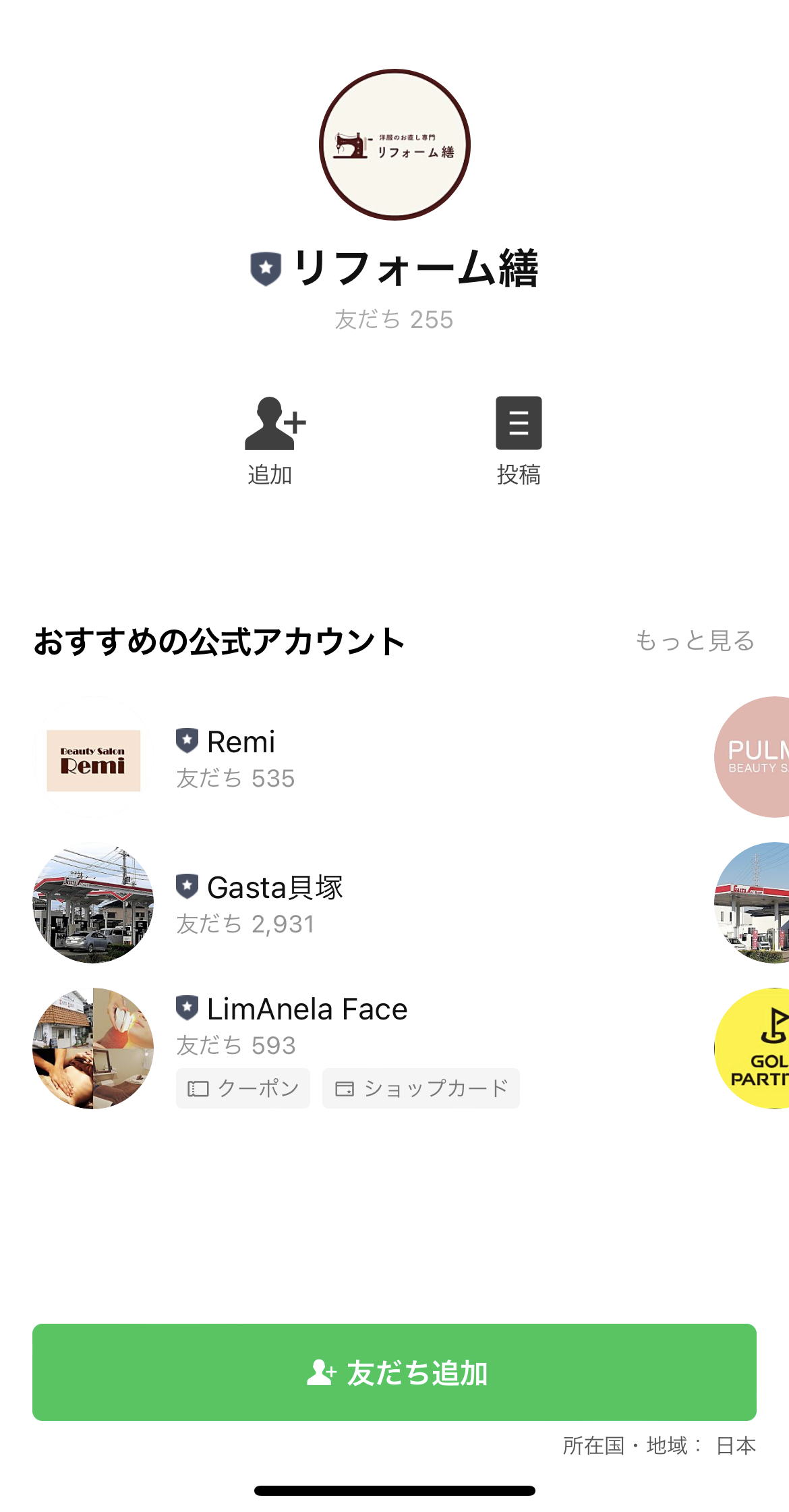Select the LimAnela Face account name
Viewport: 789px width, 1512px height.
pos(307,1008)
